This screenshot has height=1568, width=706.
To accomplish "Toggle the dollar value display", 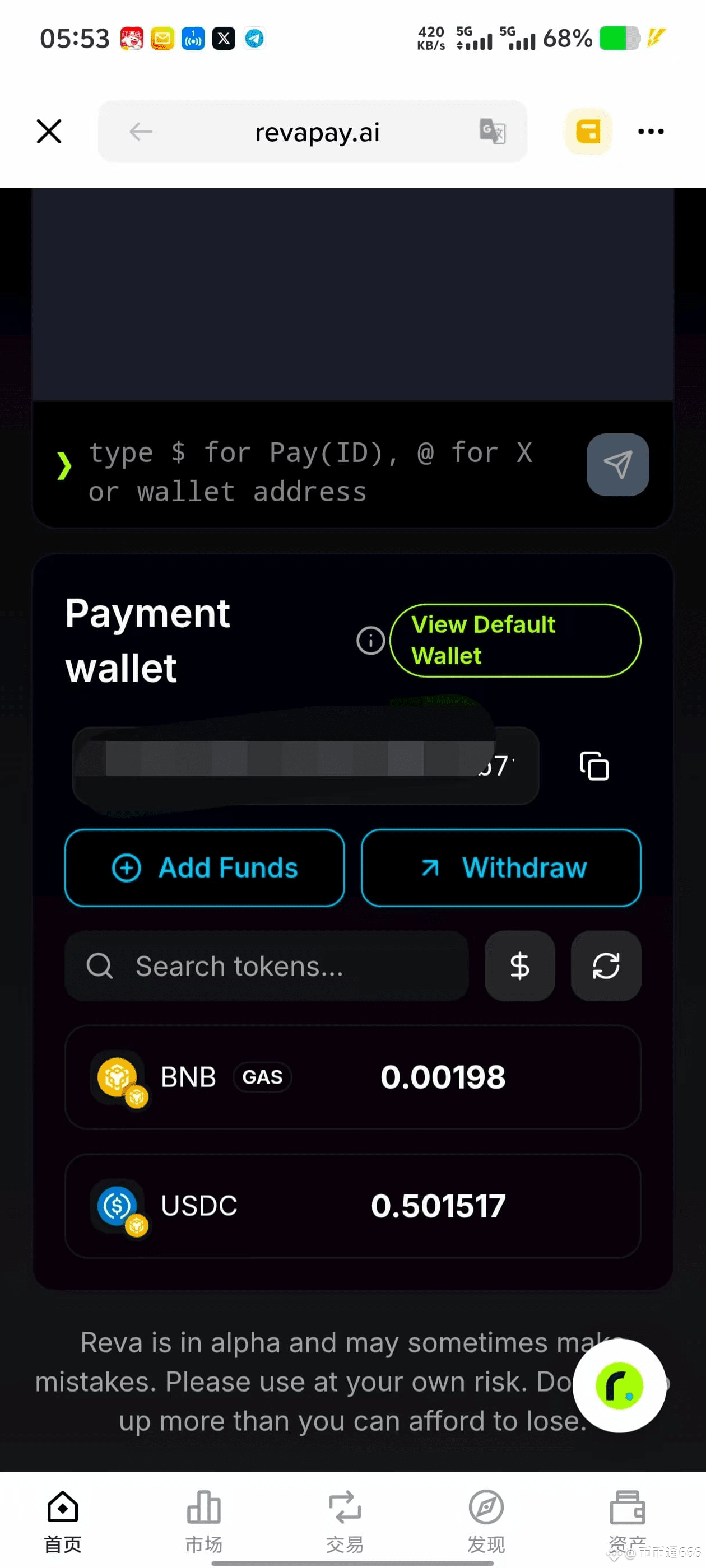I will 519,966.
